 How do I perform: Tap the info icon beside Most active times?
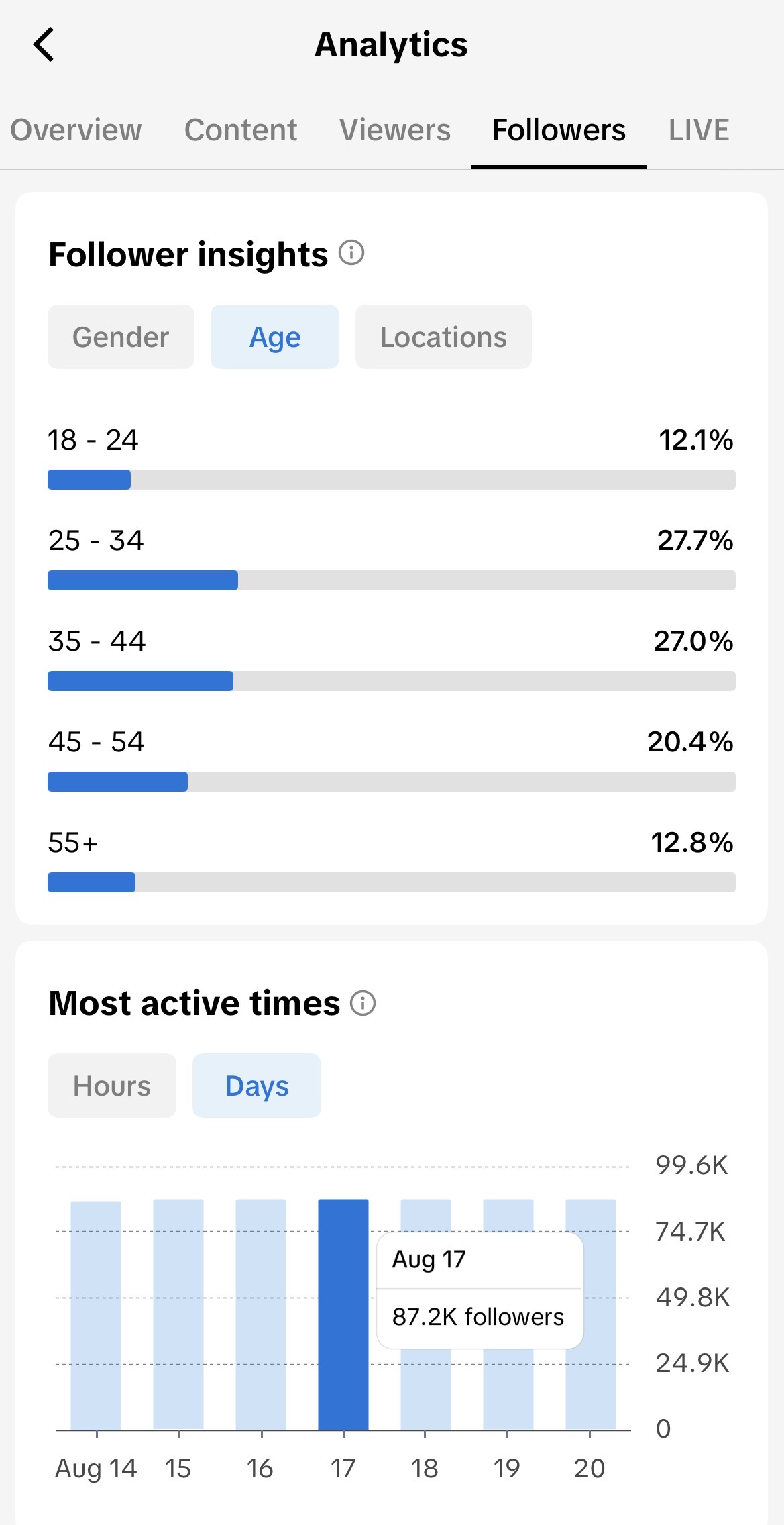click(363, 1003)
